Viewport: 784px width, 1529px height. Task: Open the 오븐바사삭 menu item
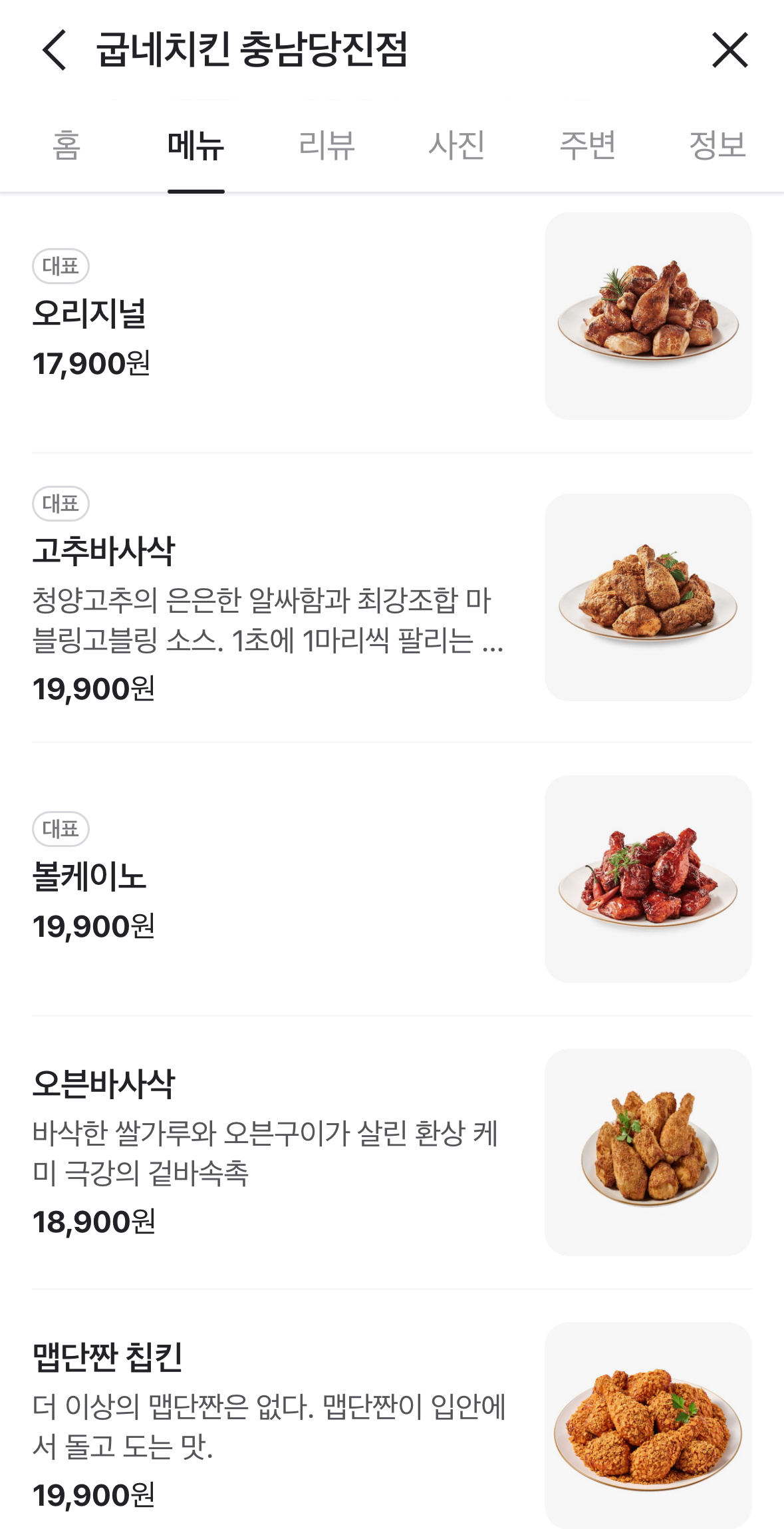[x=104, y=1083]
